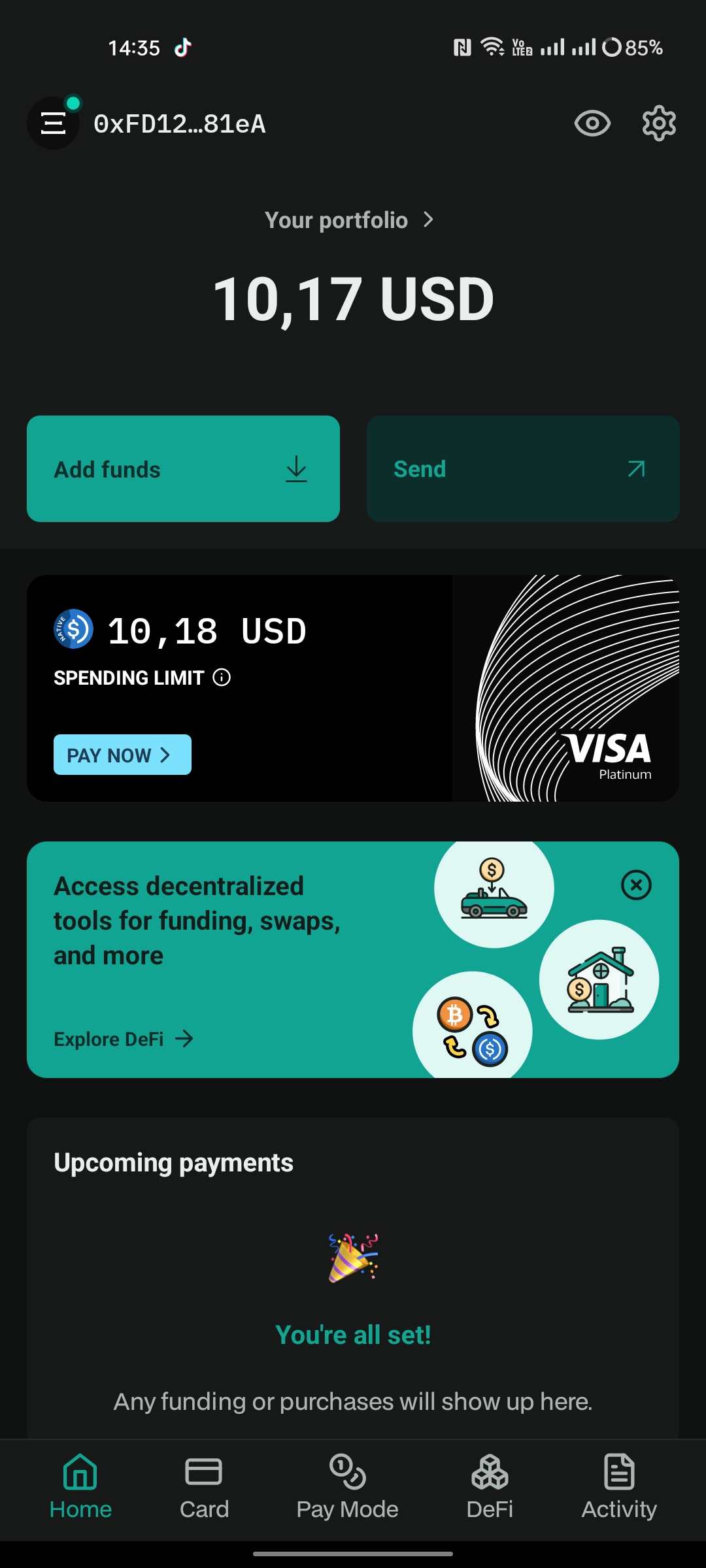The image size is (706, 1568).
Task: Switch to the Activity tab
Action: (619, 1488)
